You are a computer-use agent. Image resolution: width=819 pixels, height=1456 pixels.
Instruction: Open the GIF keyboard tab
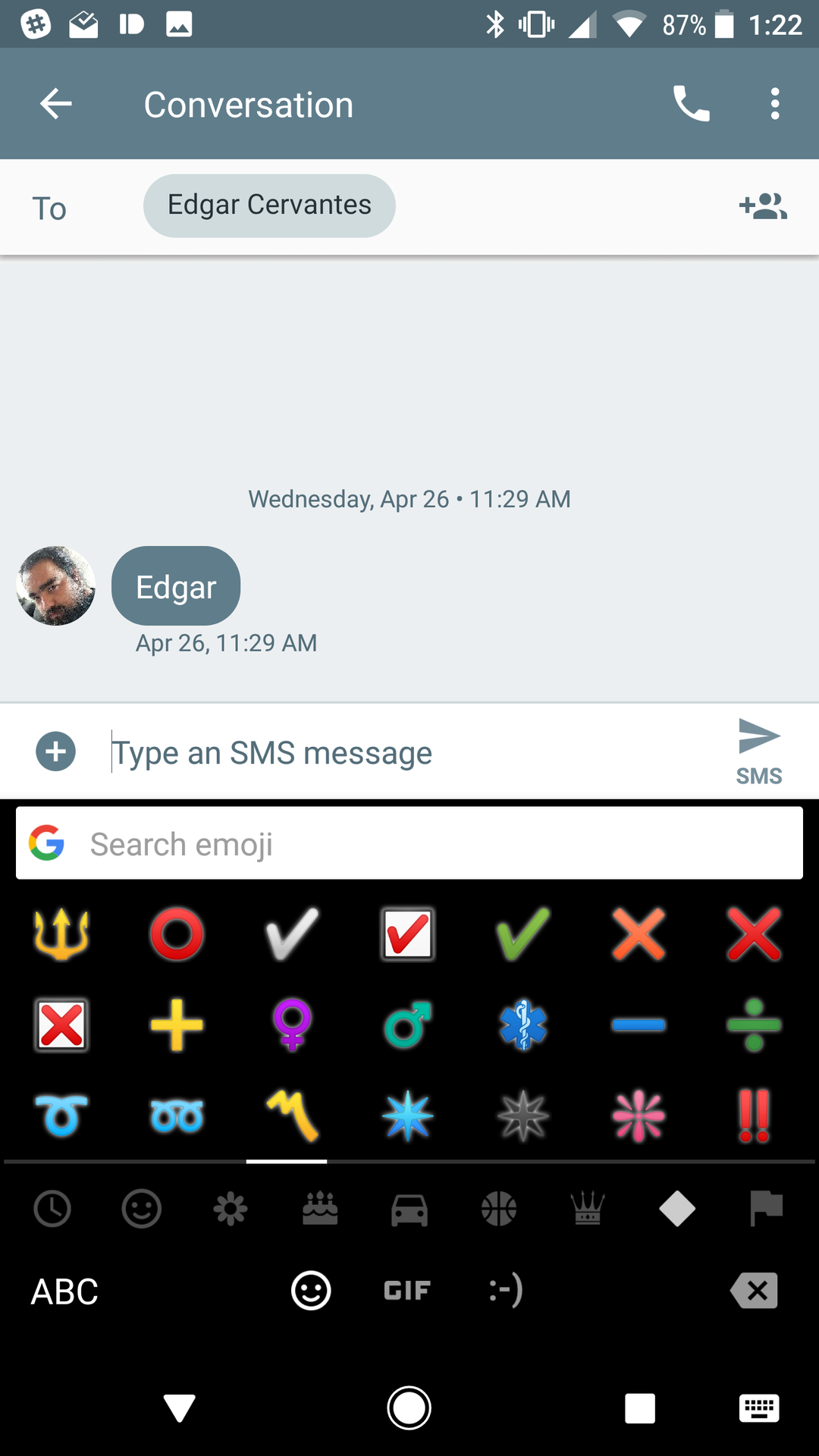(x=407, y=1291)
